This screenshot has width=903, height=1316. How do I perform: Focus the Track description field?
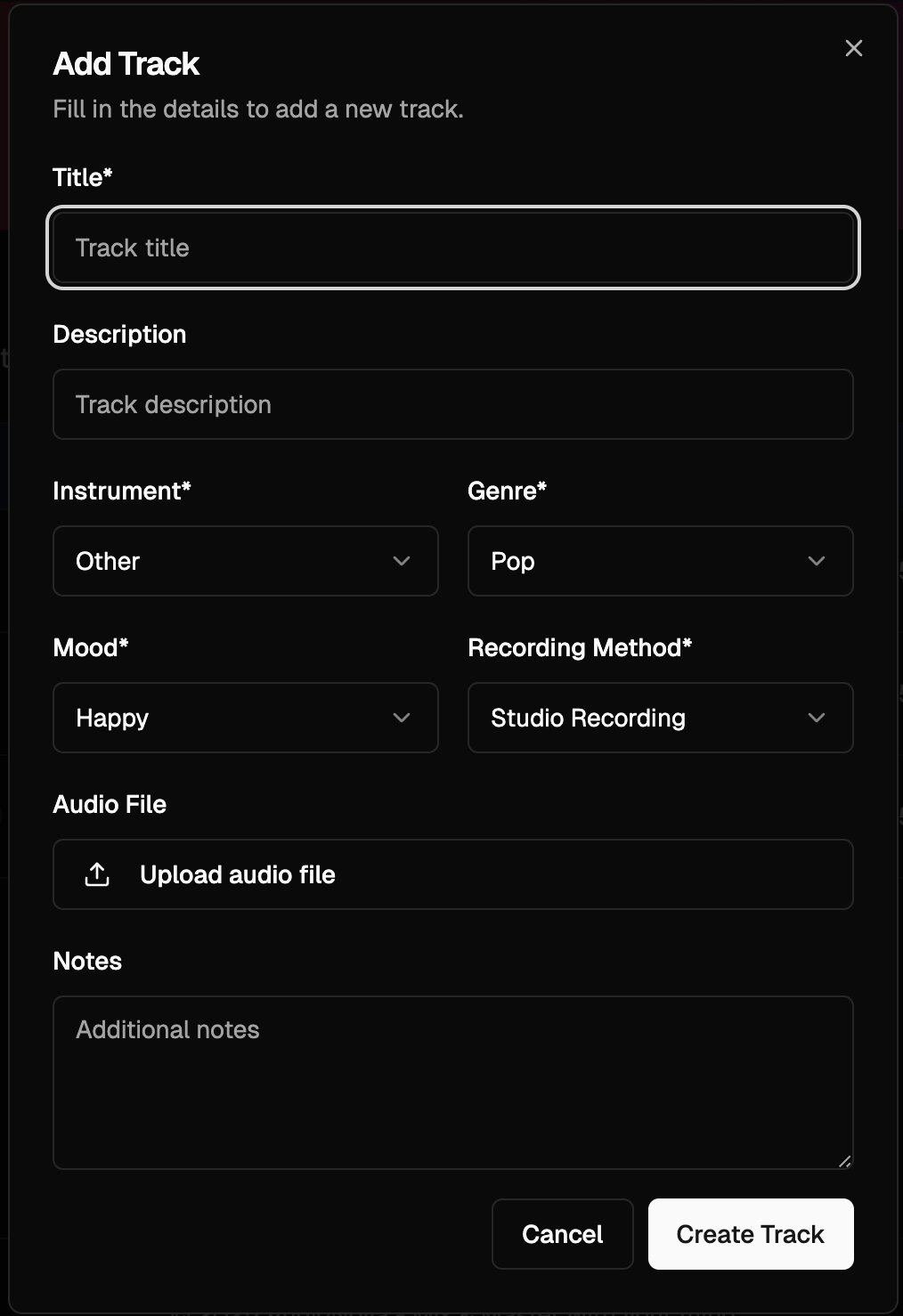(x=453, y=404)
